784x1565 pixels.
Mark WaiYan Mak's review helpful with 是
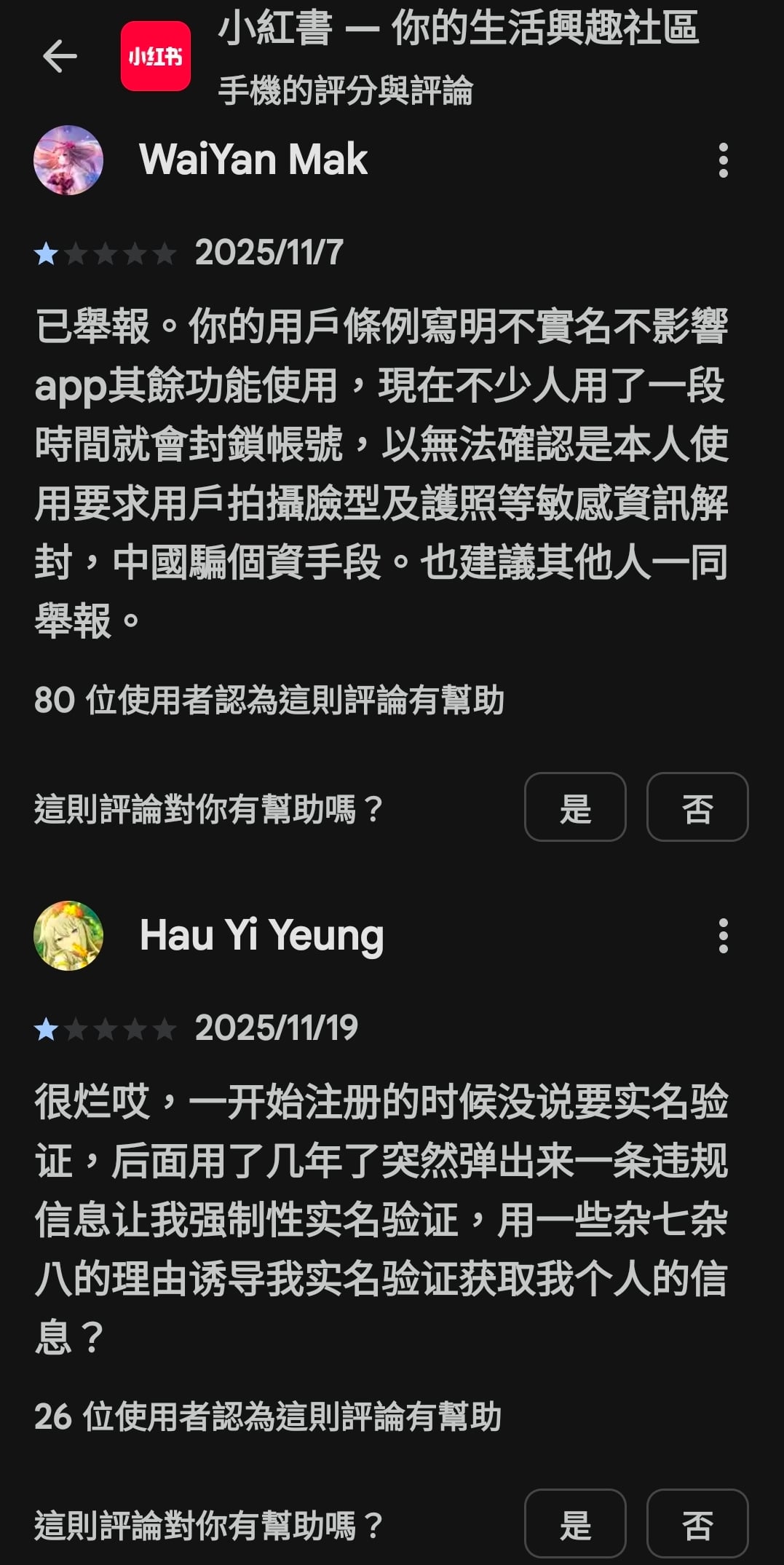[575, 808]
